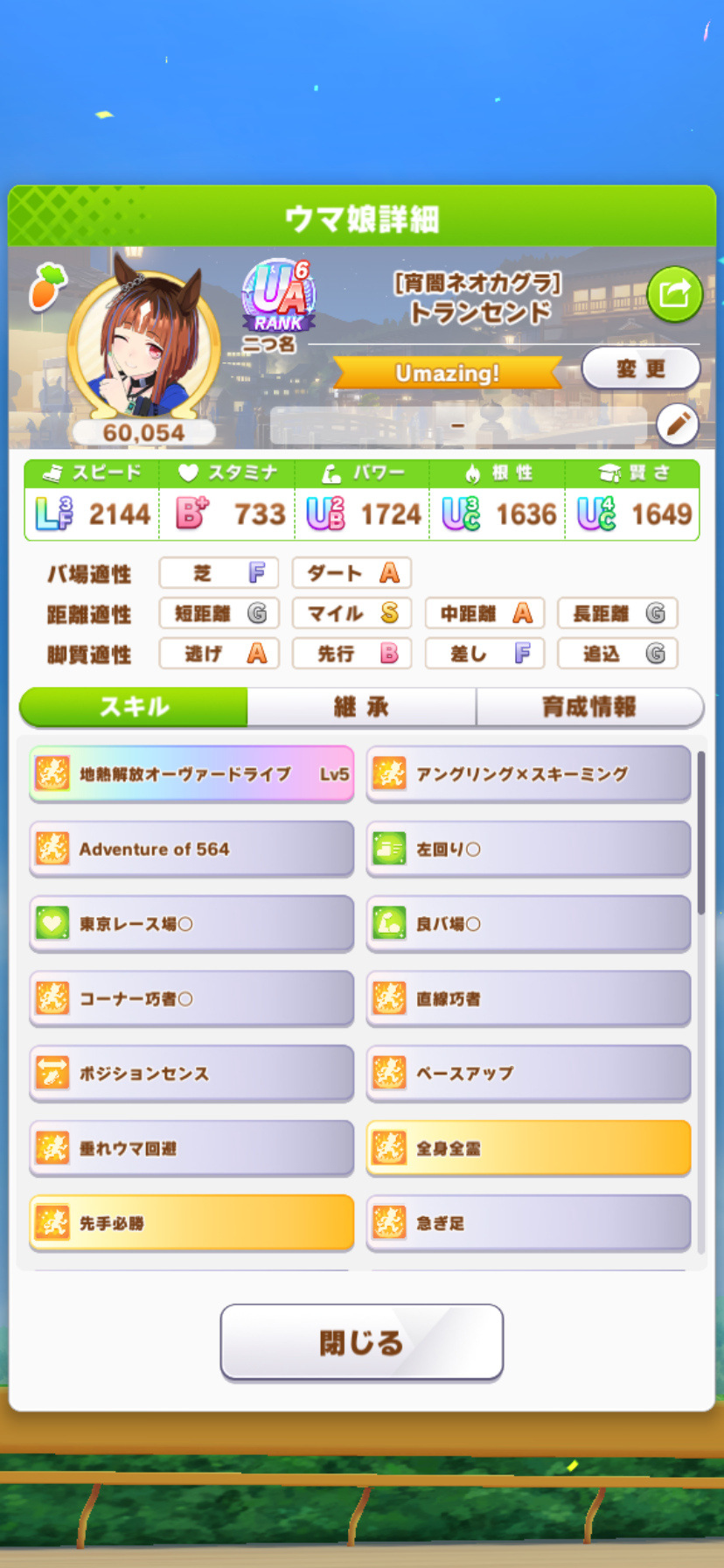The height and width of the screenshot is (1568, 724).
Task: Show the 急ぎ足 skill details
Action: click(x=528, y=1222)
